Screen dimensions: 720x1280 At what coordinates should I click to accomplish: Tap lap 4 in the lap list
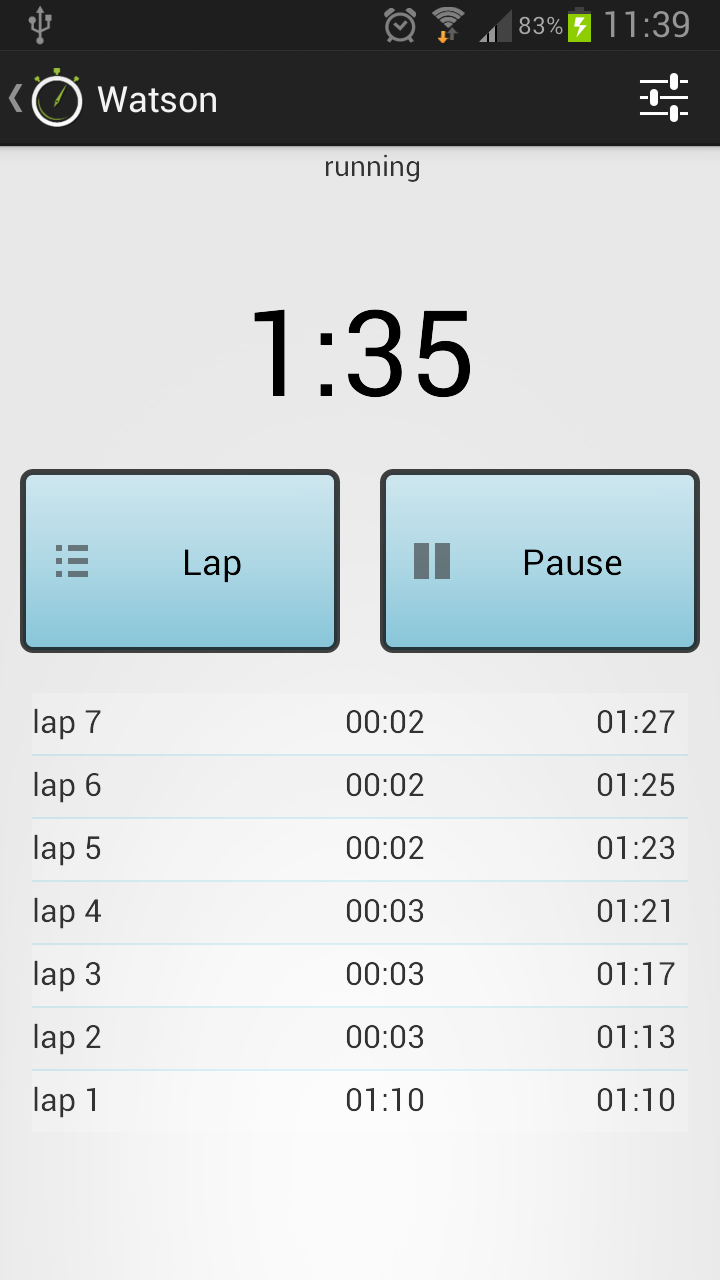pyautogui.click(x=360, y=911)
